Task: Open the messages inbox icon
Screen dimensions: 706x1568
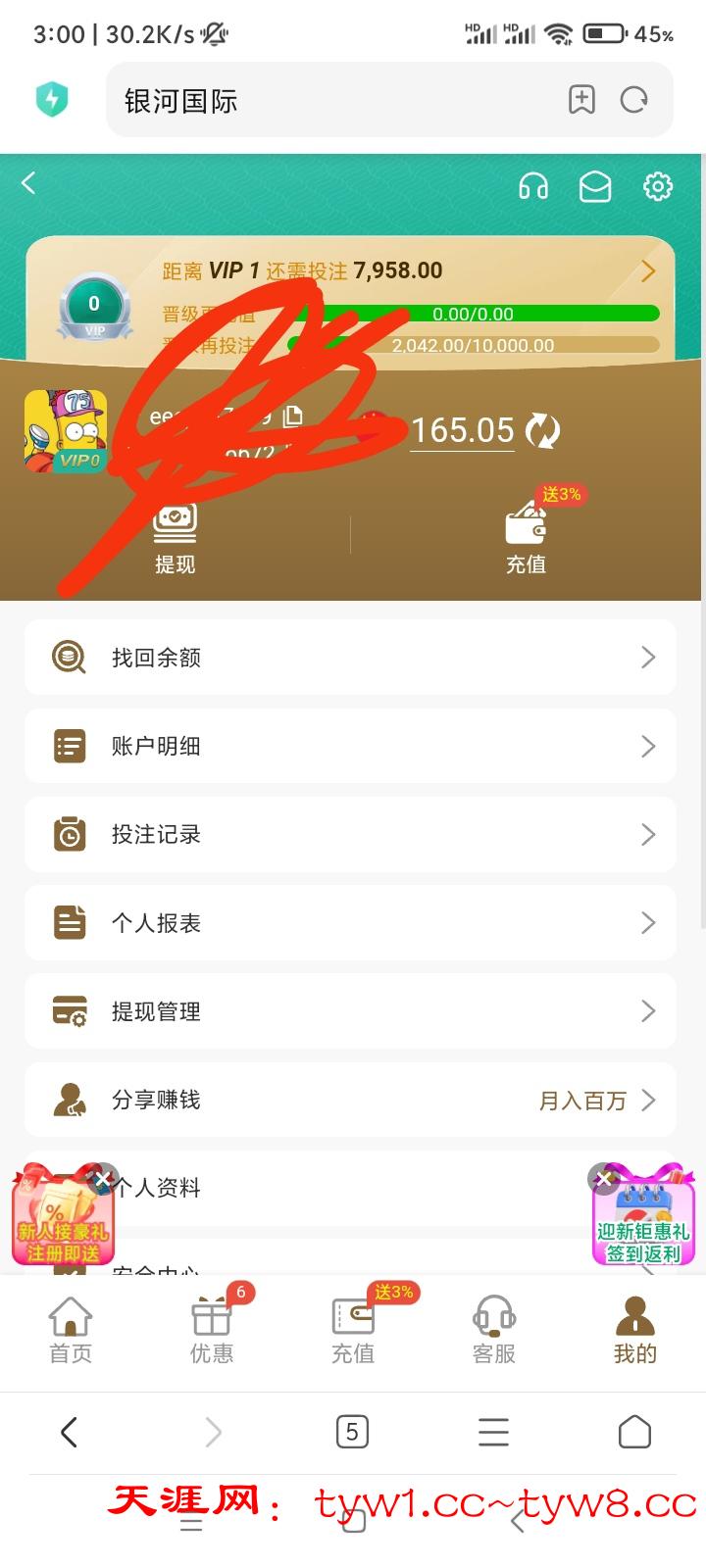Action: click(x=595, y=186)
